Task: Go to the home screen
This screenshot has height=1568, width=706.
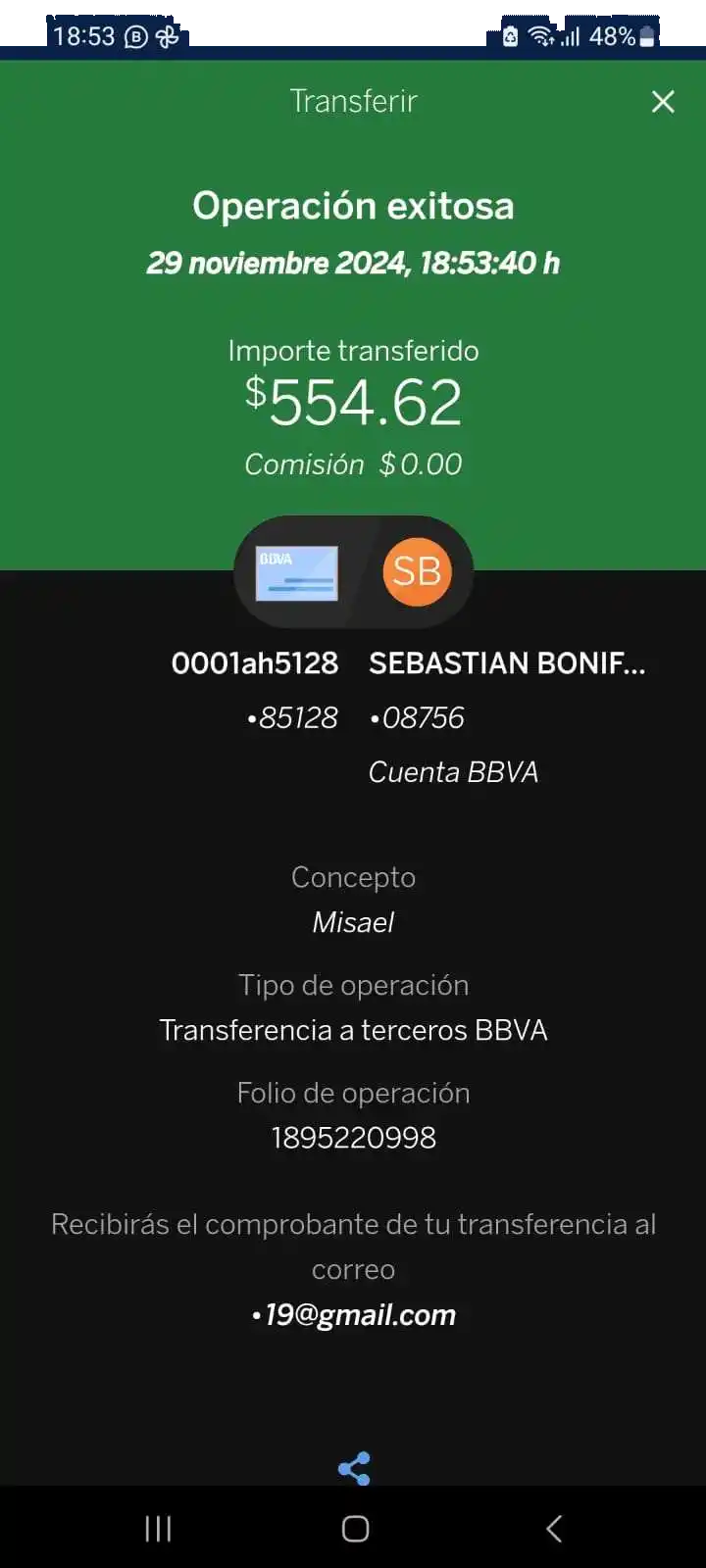Action: tap(355, 1529)
